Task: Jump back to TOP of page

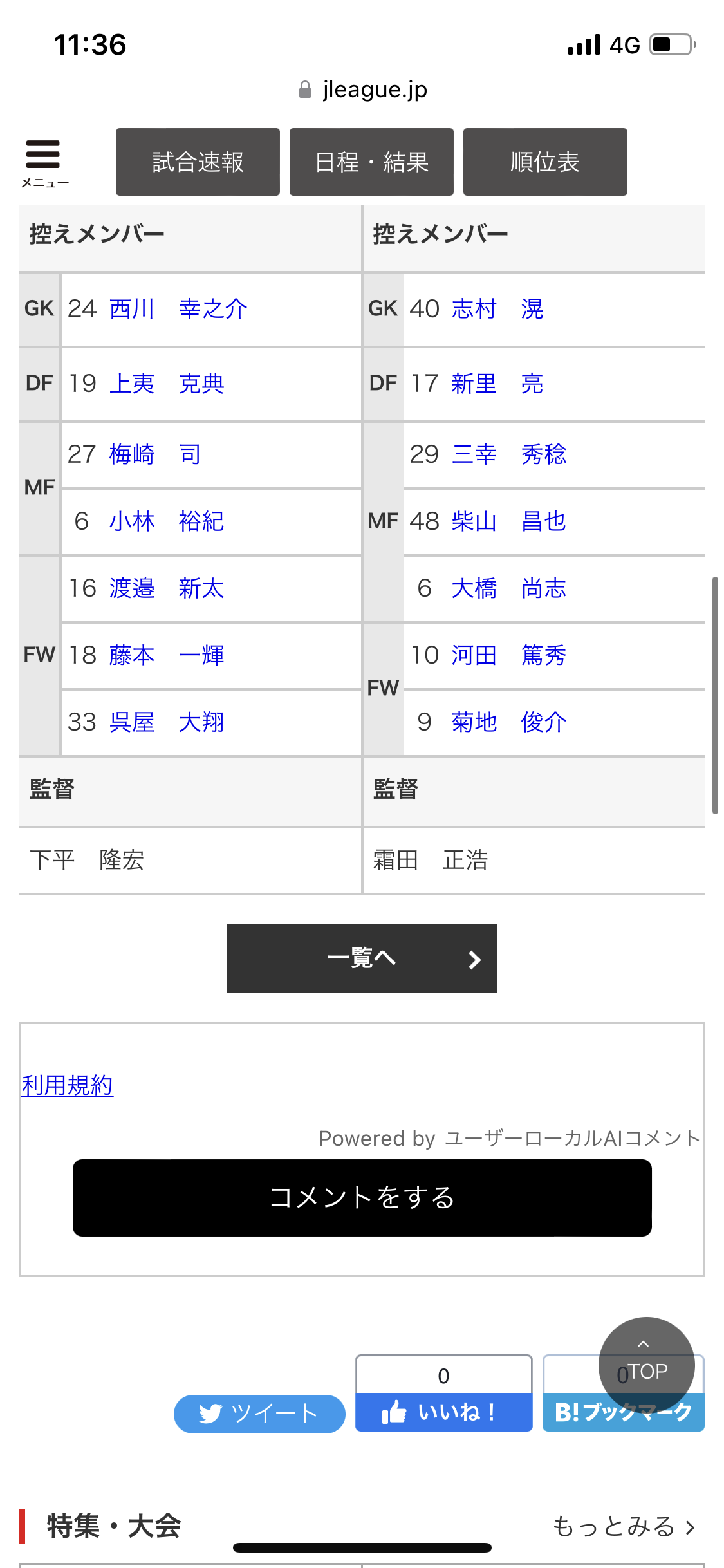Action: tap(645, 1364)
